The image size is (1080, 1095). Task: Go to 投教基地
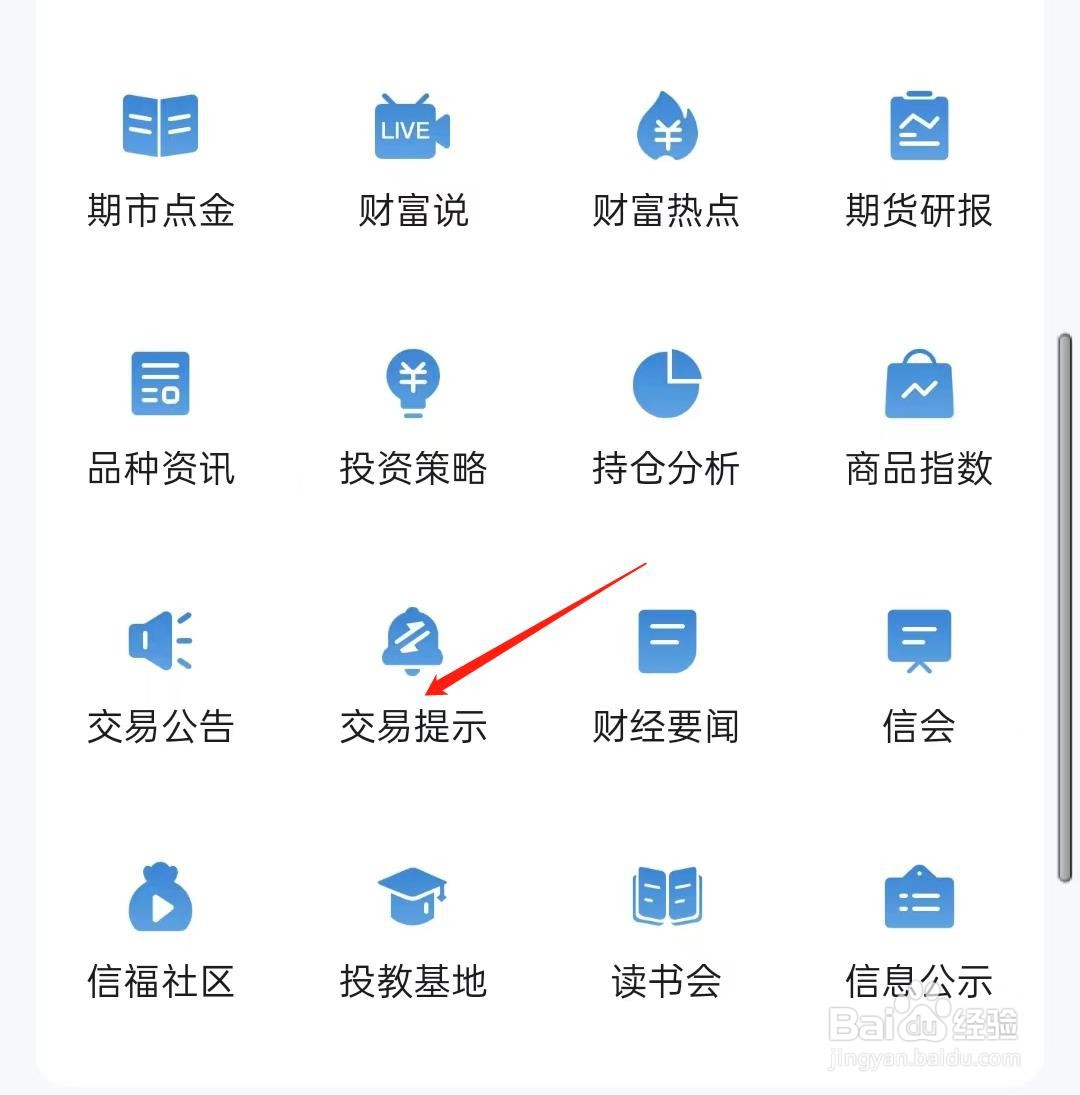[412, 898]
